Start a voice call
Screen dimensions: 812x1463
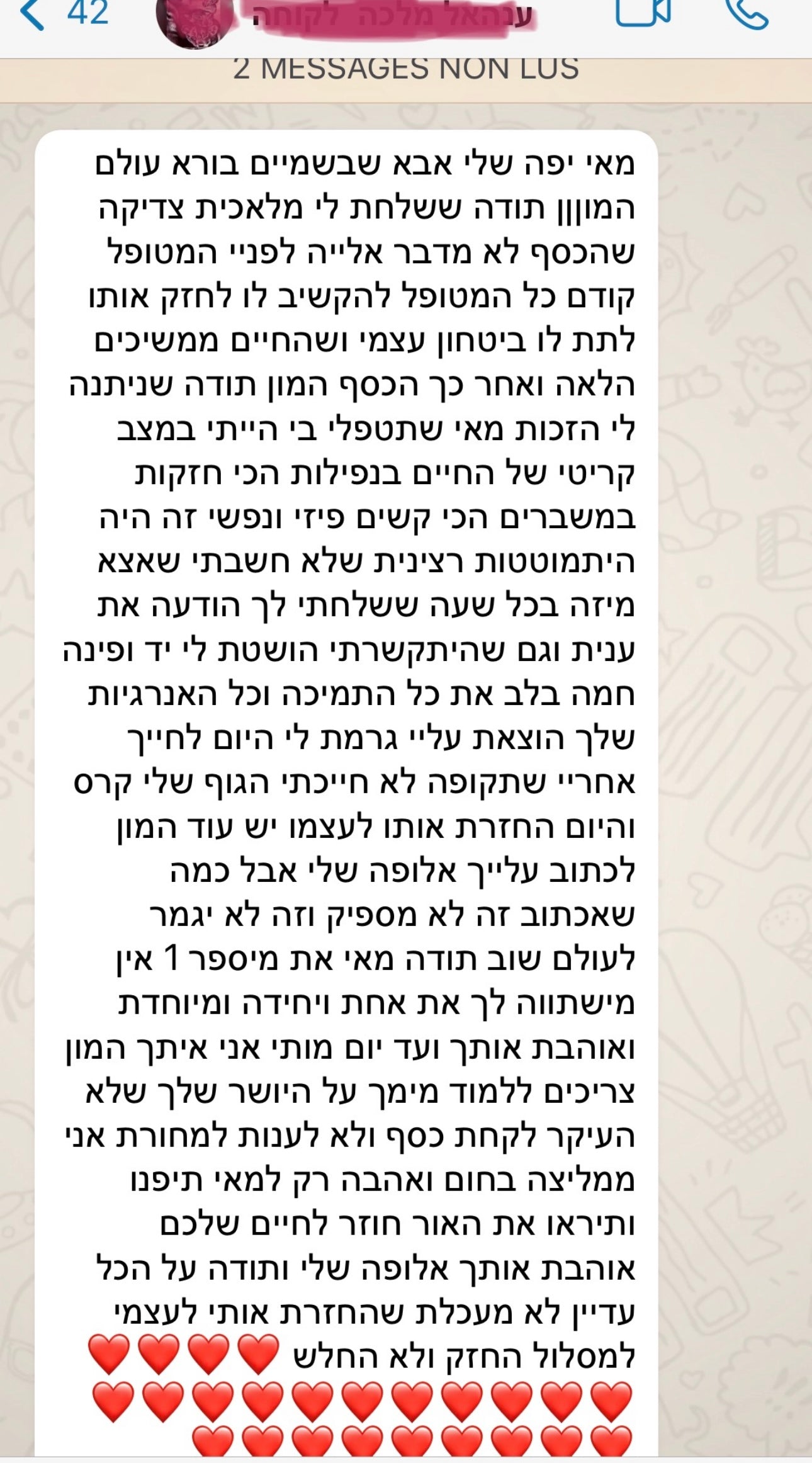[x=747, y=14]
